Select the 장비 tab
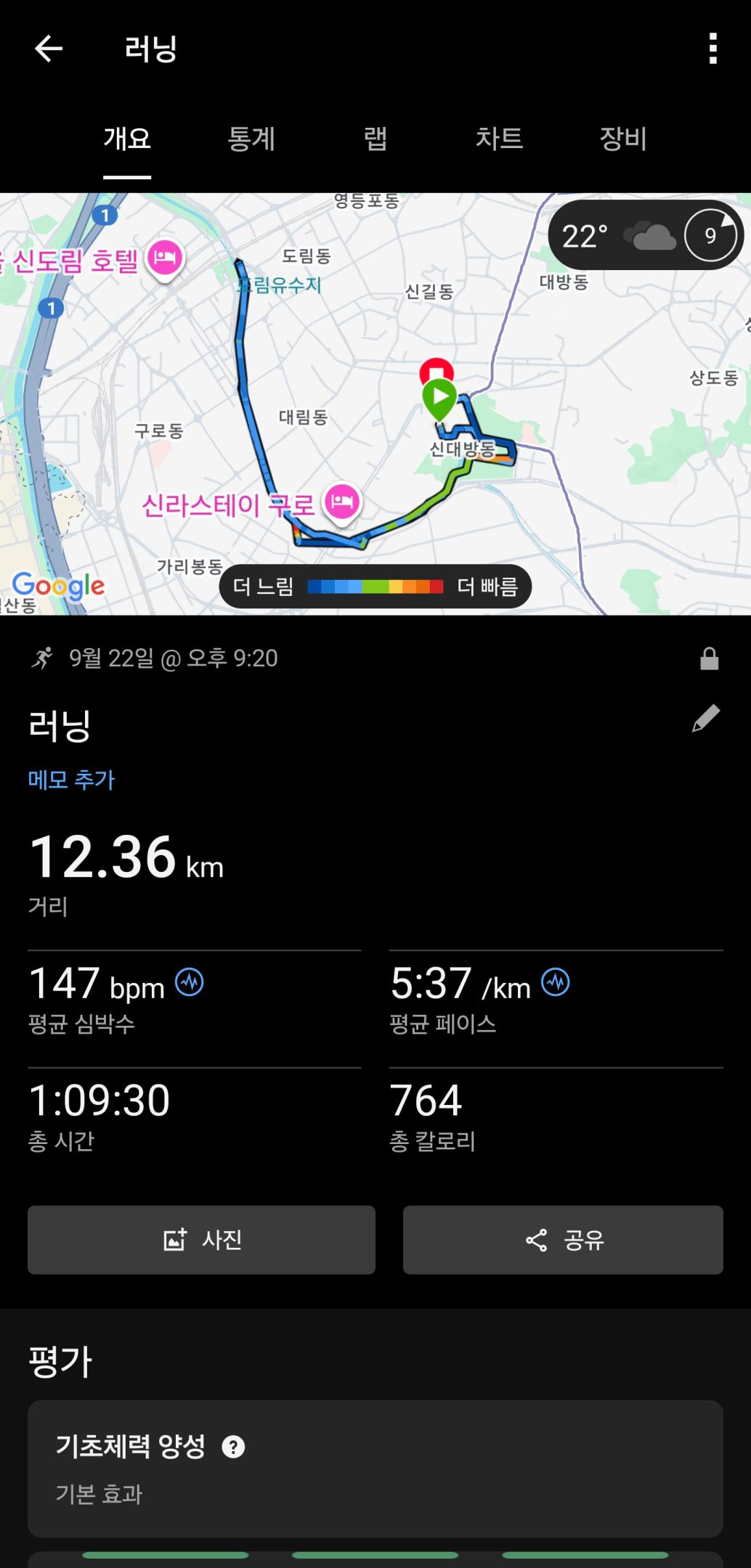Image resolution: width=751 pixels, height=1568 pixels. (622, 139)
